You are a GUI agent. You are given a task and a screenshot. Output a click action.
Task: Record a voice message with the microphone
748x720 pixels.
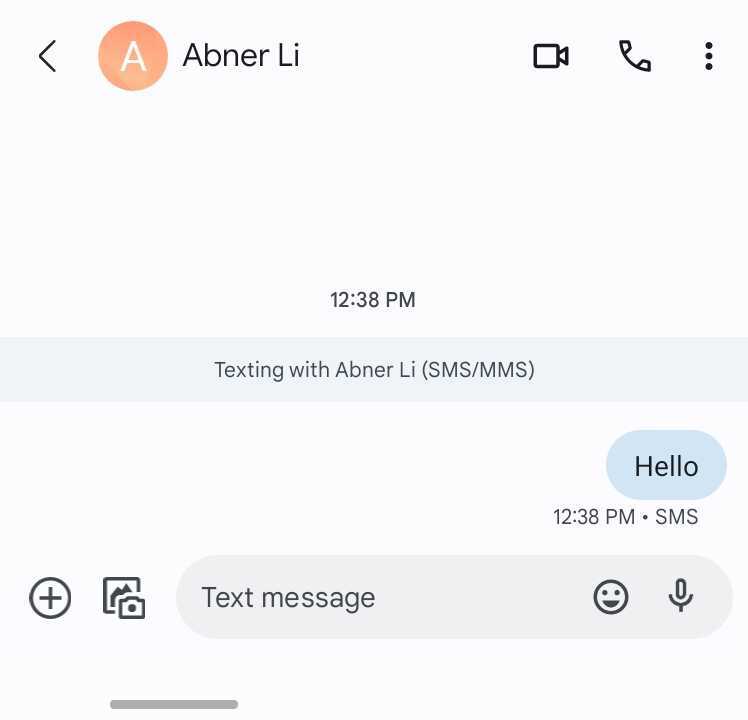681,597
